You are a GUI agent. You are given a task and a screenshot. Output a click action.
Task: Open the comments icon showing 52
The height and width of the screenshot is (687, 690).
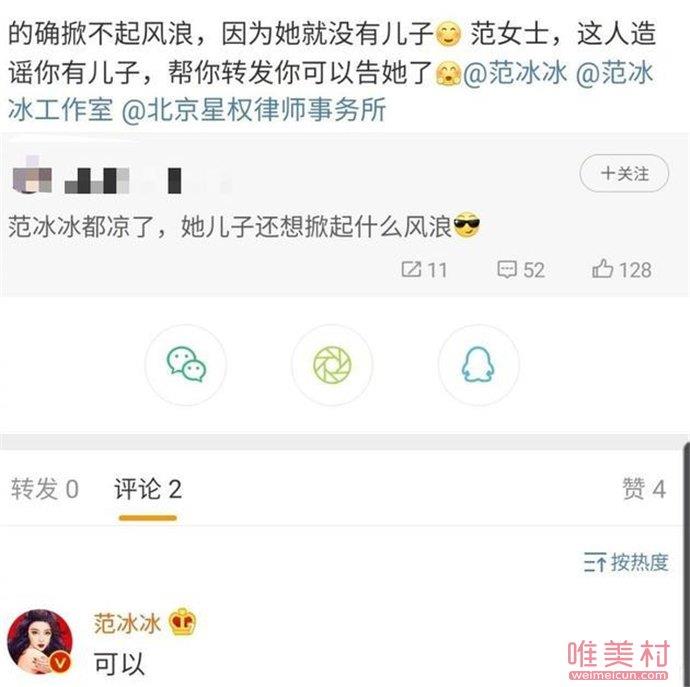click(521, 269)
